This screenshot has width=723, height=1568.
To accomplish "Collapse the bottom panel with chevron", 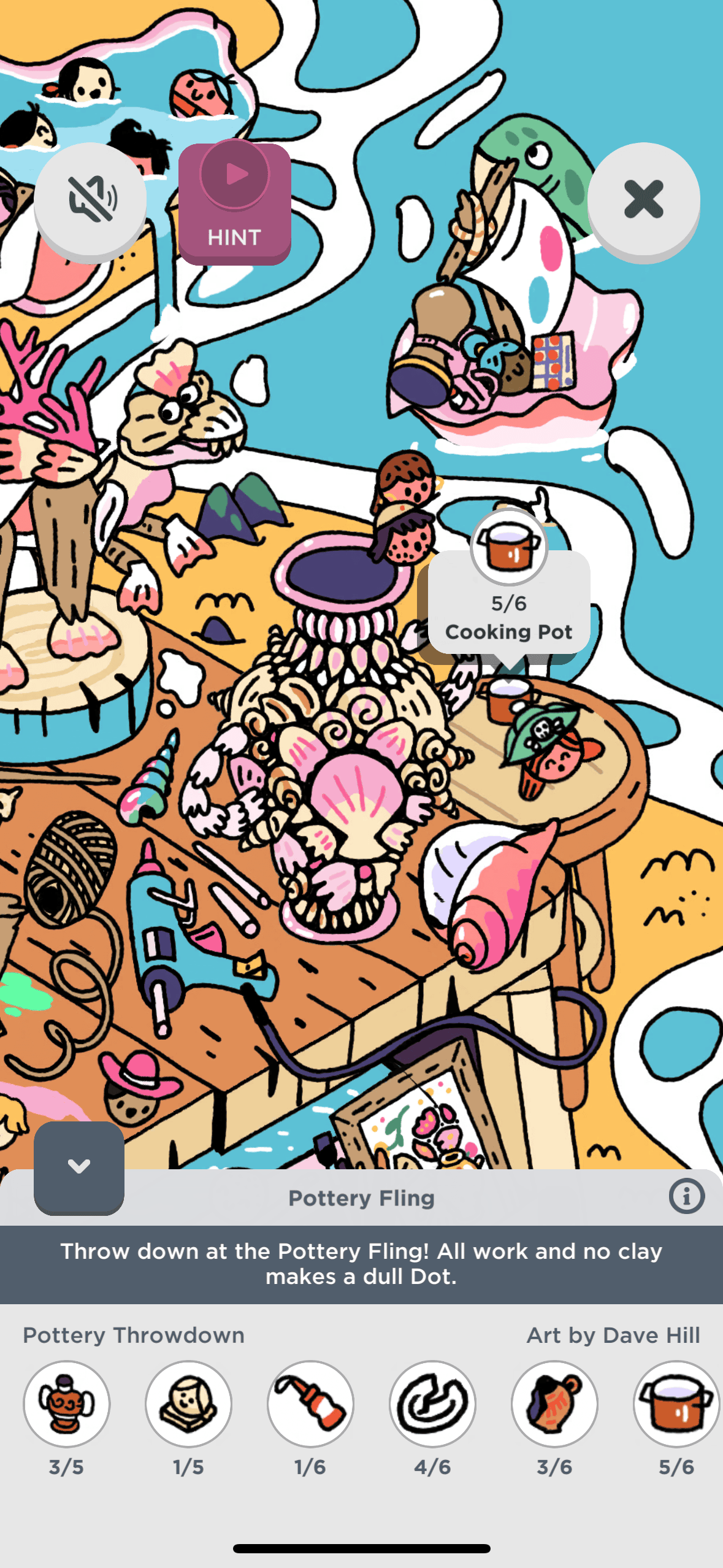I will pyautogui.click(x=79, y=1166).
